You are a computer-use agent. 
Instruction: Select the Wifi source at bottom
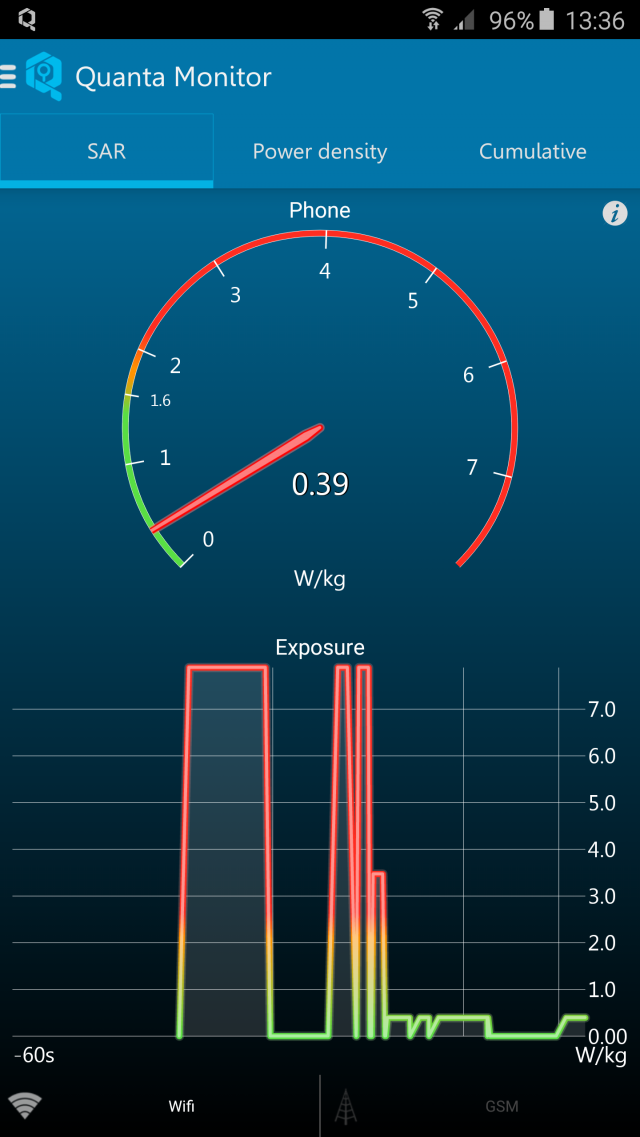(159, 1106)
